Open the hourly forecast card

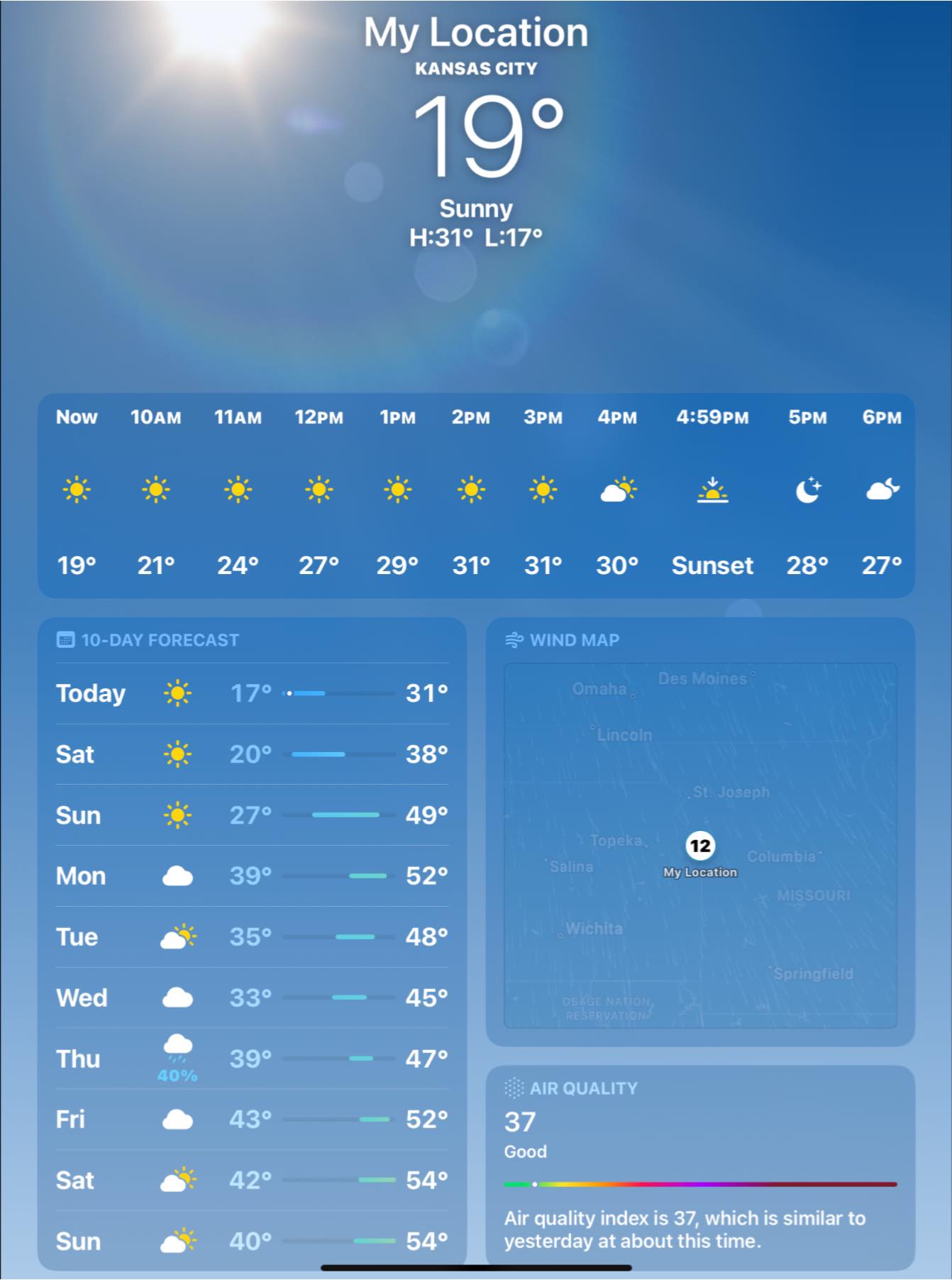(x=475, y=495)
